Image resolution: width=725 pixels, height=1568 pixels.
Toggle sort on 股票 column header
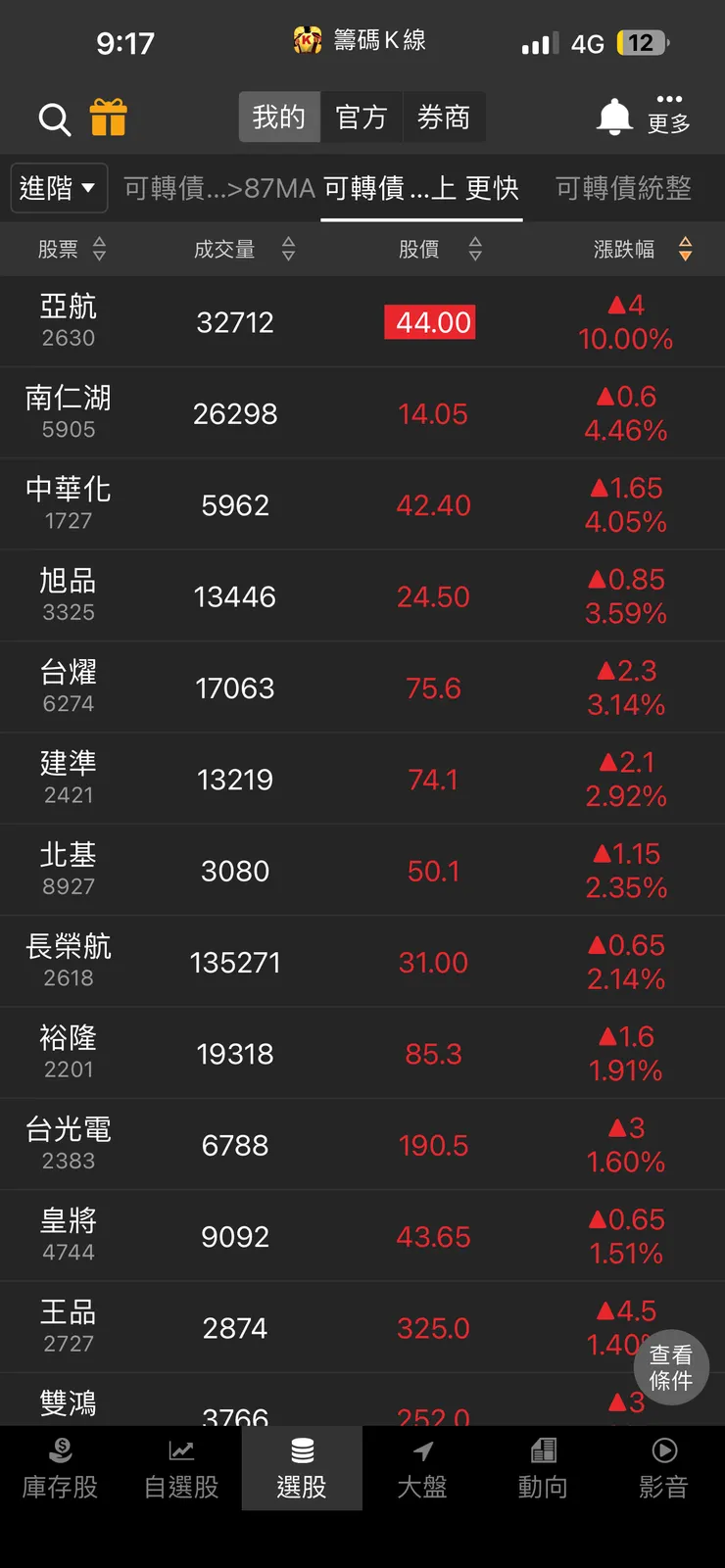click(99, 249)
